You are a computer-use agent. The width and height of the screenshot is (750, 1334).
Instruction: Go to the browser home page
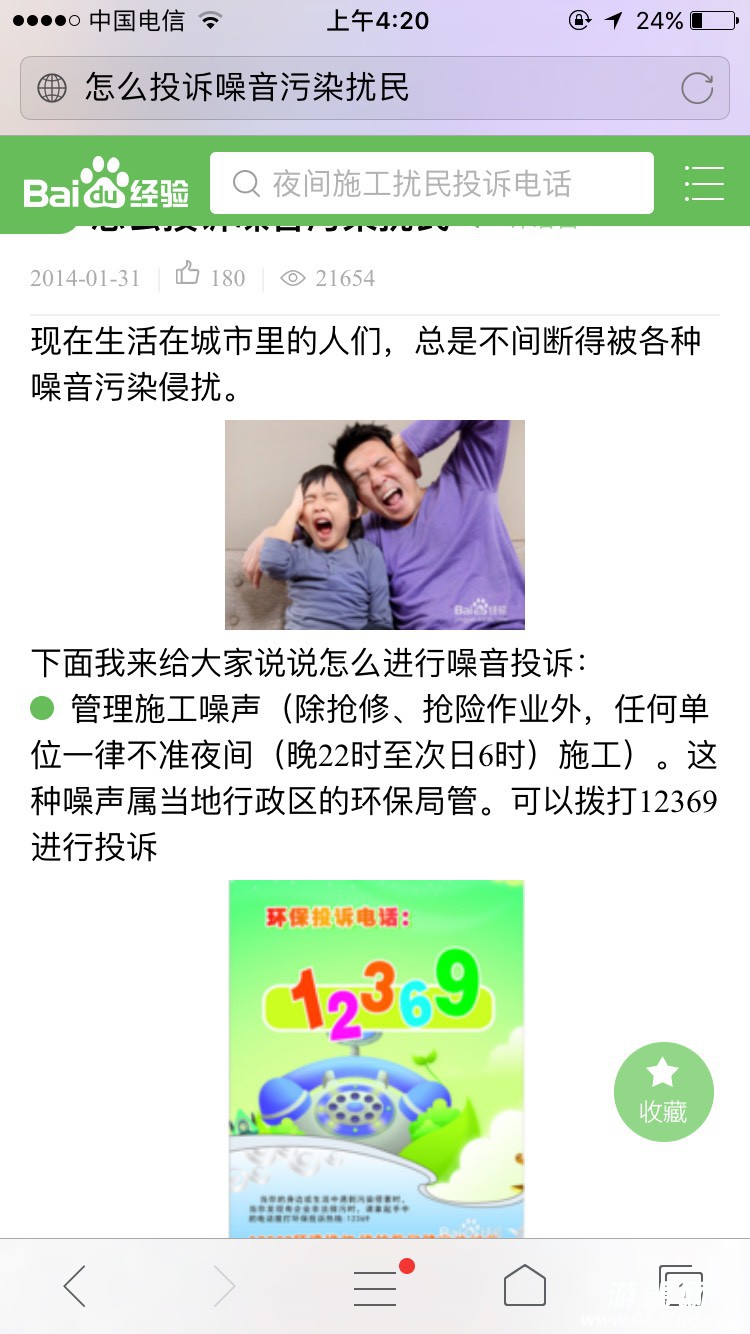[525, 1286]
